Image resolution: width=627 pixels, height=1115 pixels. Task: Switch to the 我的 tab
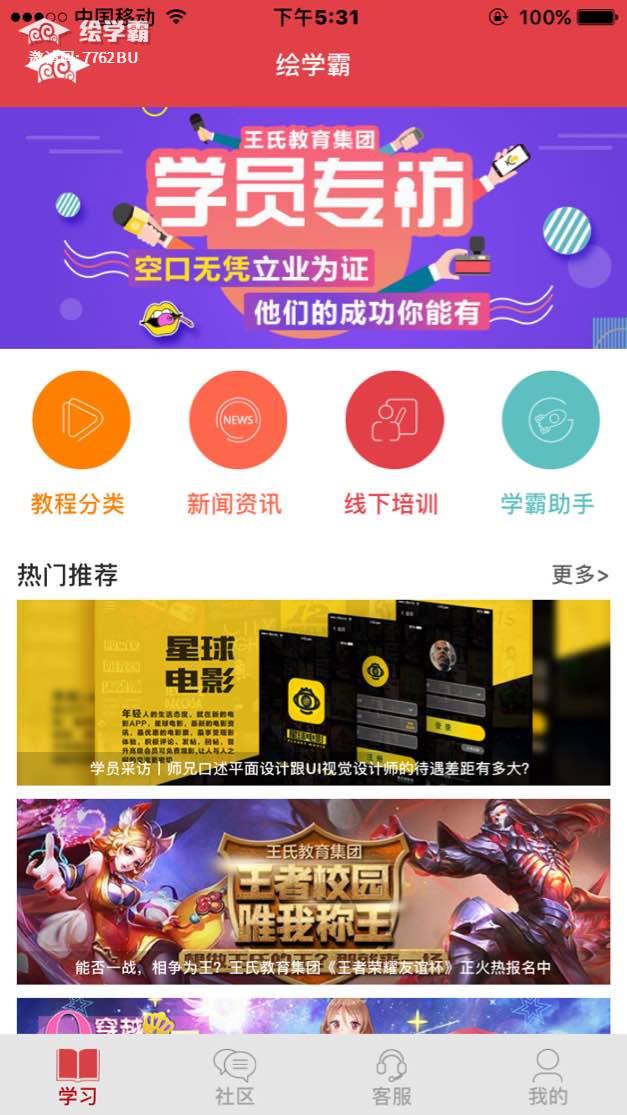[x=547, y=1076]
